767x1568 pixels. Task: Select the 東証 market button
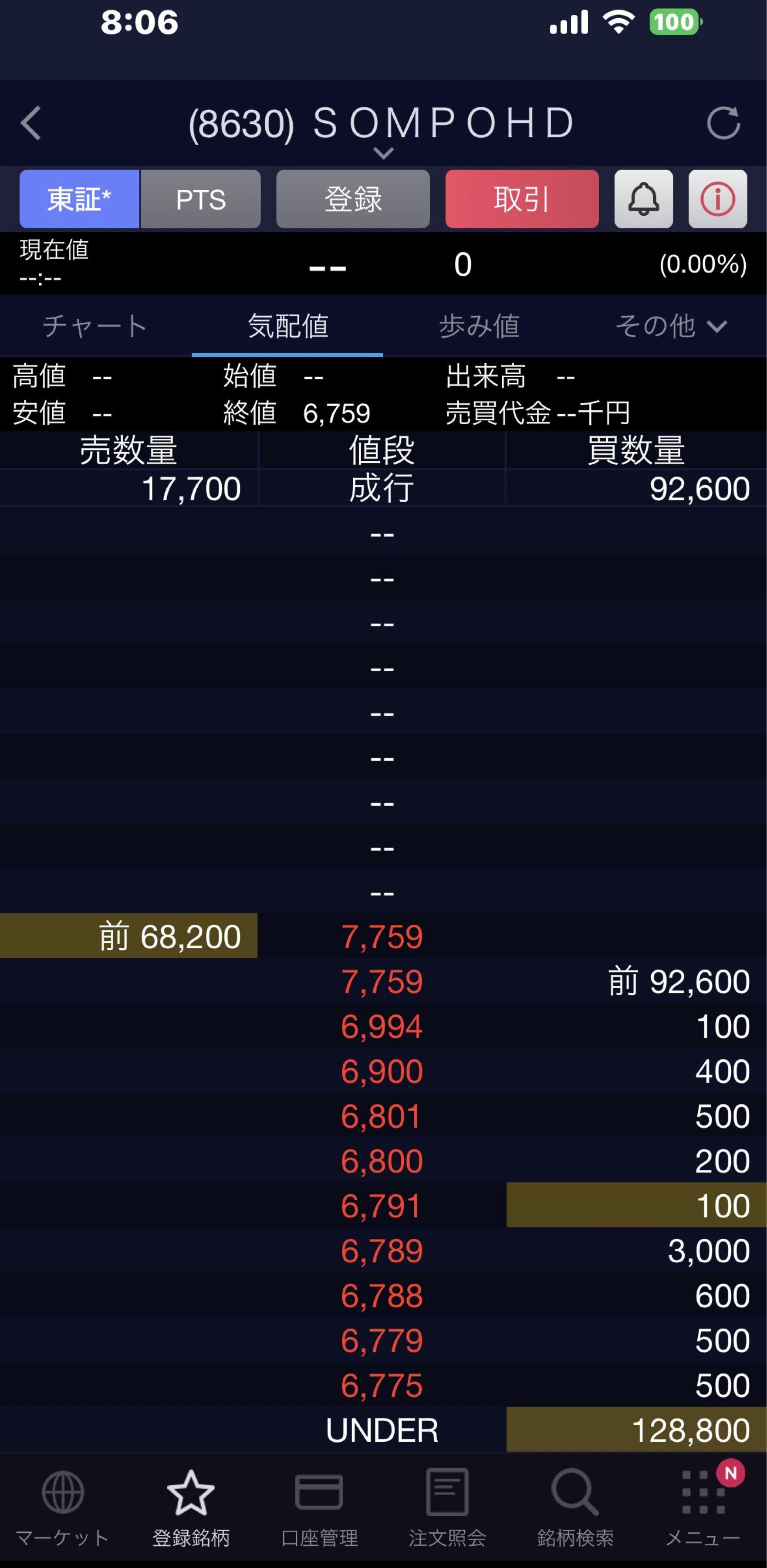[79, 199]
